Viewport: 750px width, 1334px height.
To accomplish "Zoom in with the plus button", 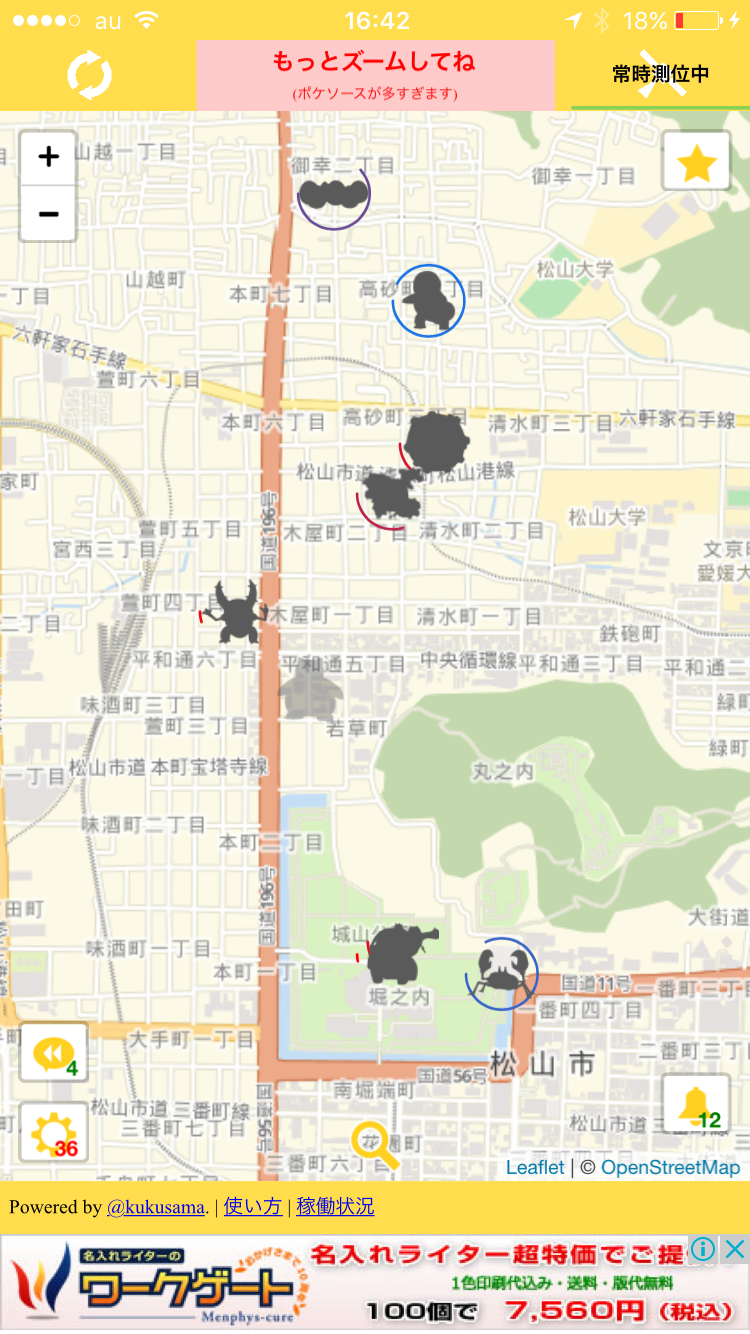I will pos(47,158).
